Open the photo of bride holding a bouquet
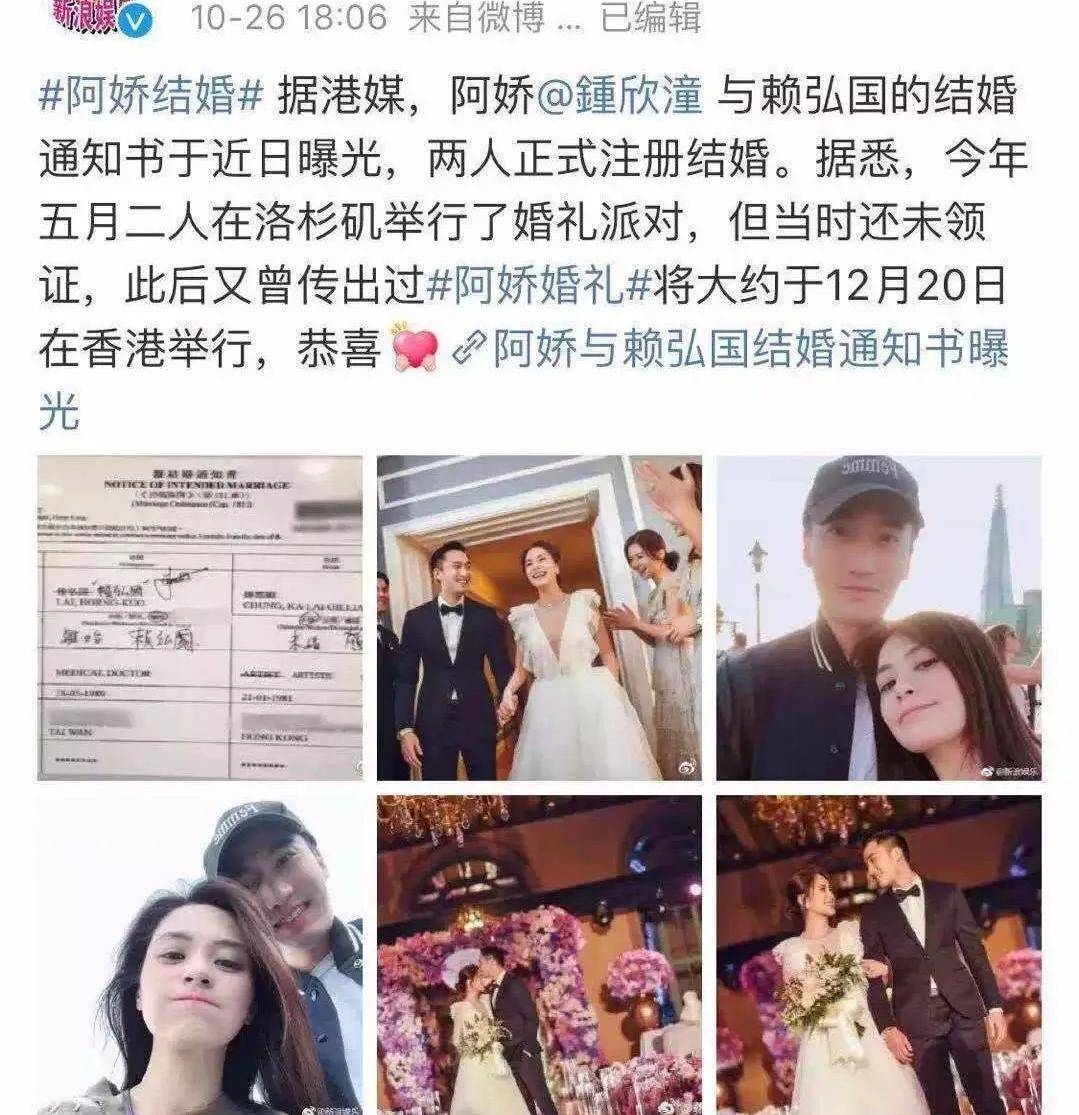 coord(878,955)
